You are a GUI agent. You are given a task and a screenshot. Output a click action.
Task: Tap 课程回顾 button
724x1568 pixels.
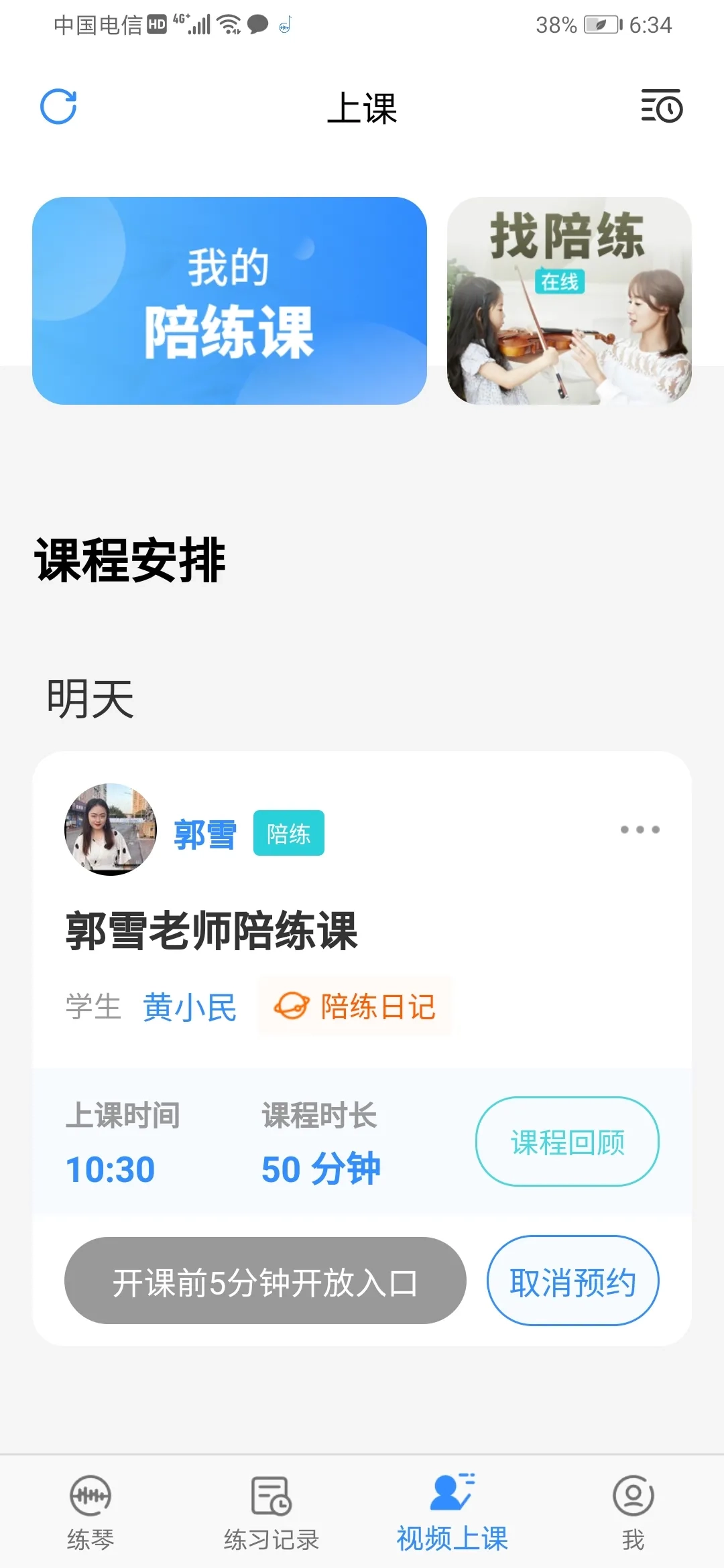(x=567, y=1142)
